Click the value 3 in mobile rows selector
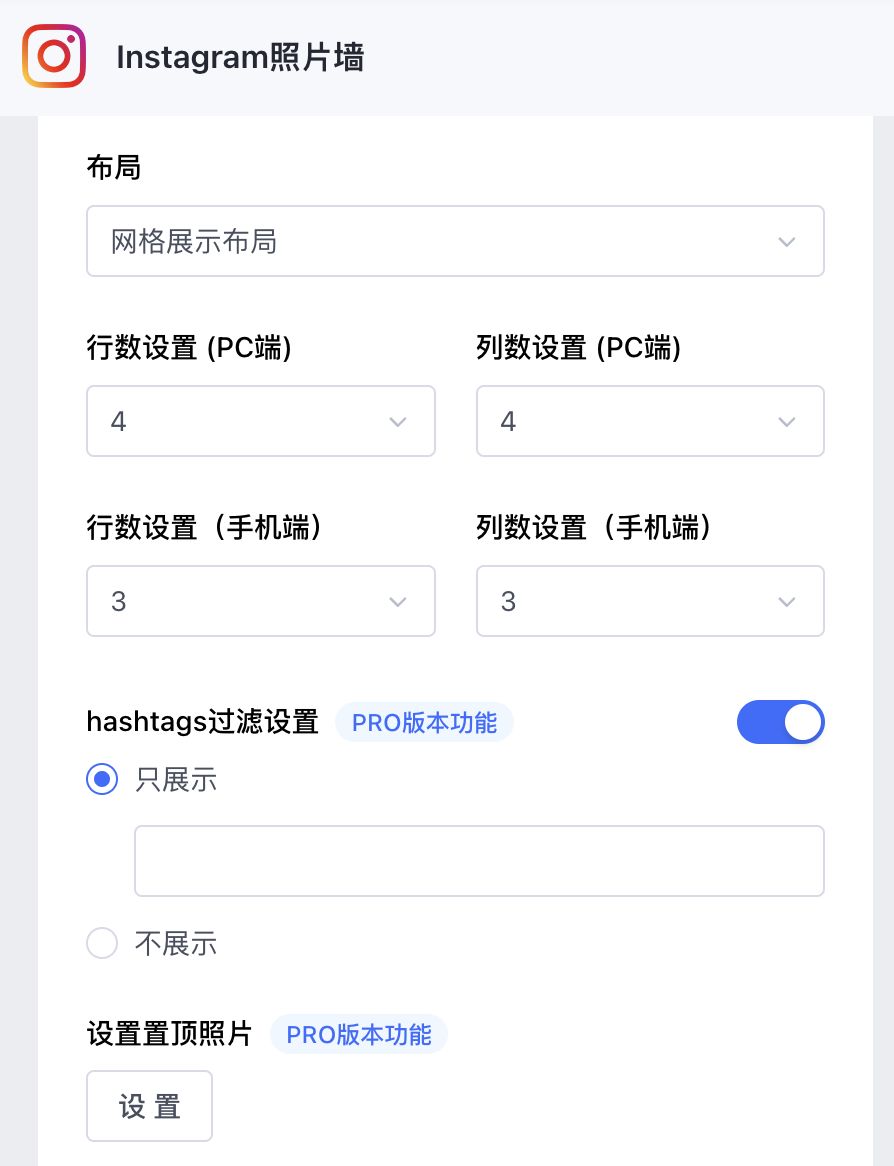Viewport: 894px width, 1166px height. point(118,601)
